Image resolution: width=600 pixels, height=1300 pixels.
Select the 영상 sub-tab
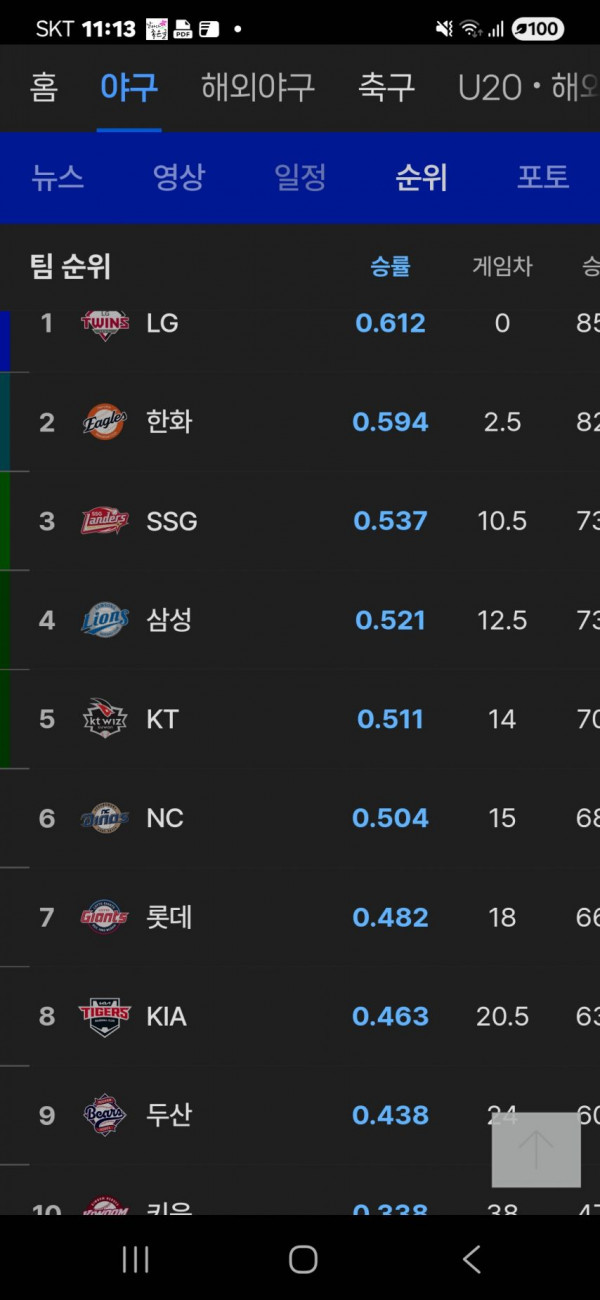coord(179,178)
